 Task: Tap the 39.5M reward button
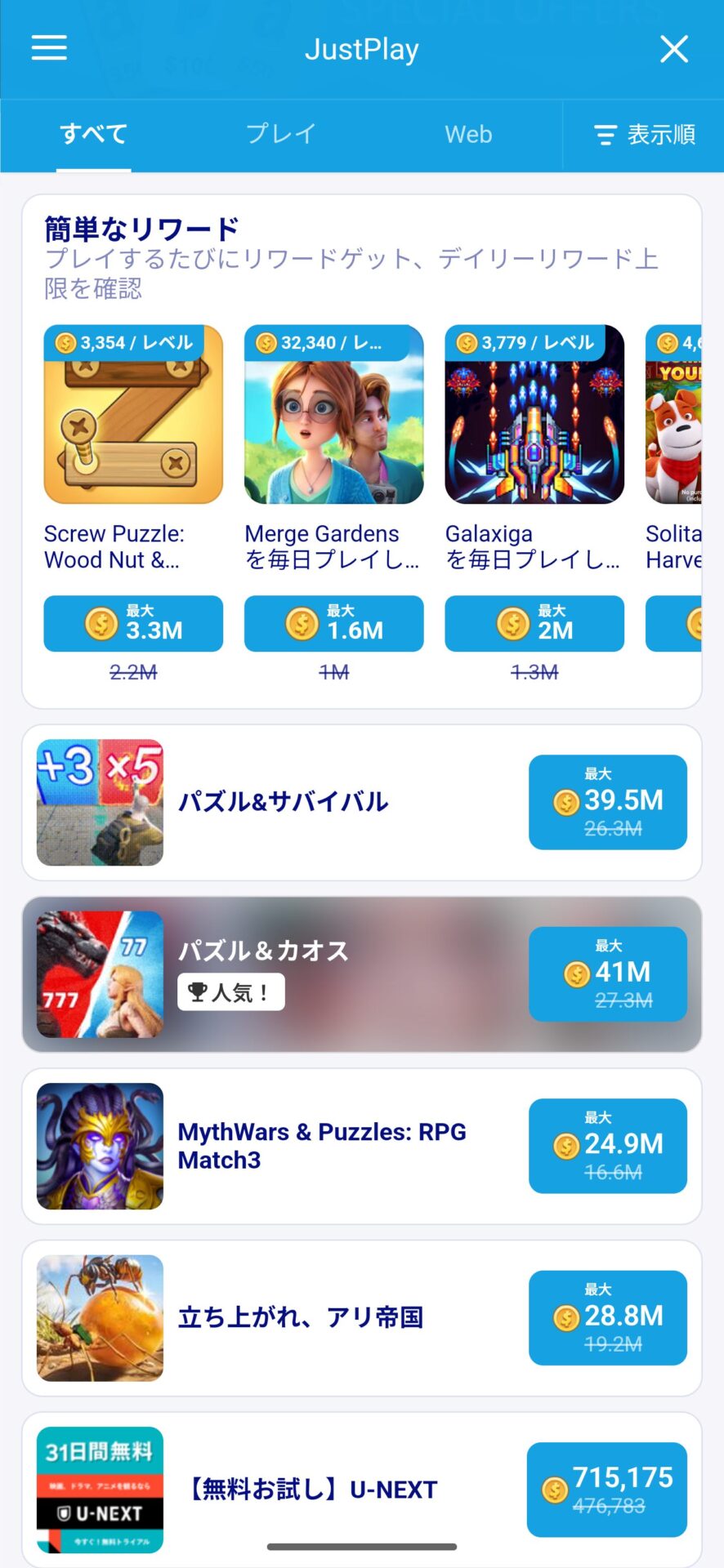coord(607,802)
